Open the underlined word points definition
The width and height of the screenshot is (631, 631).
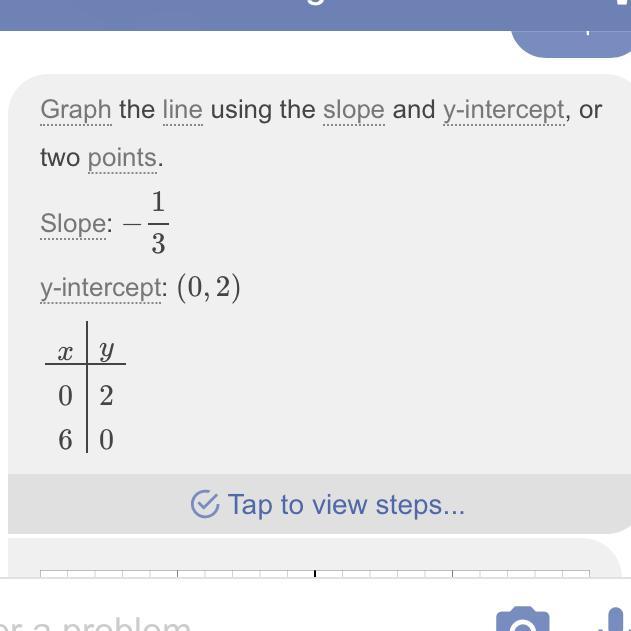pos(122,158)
